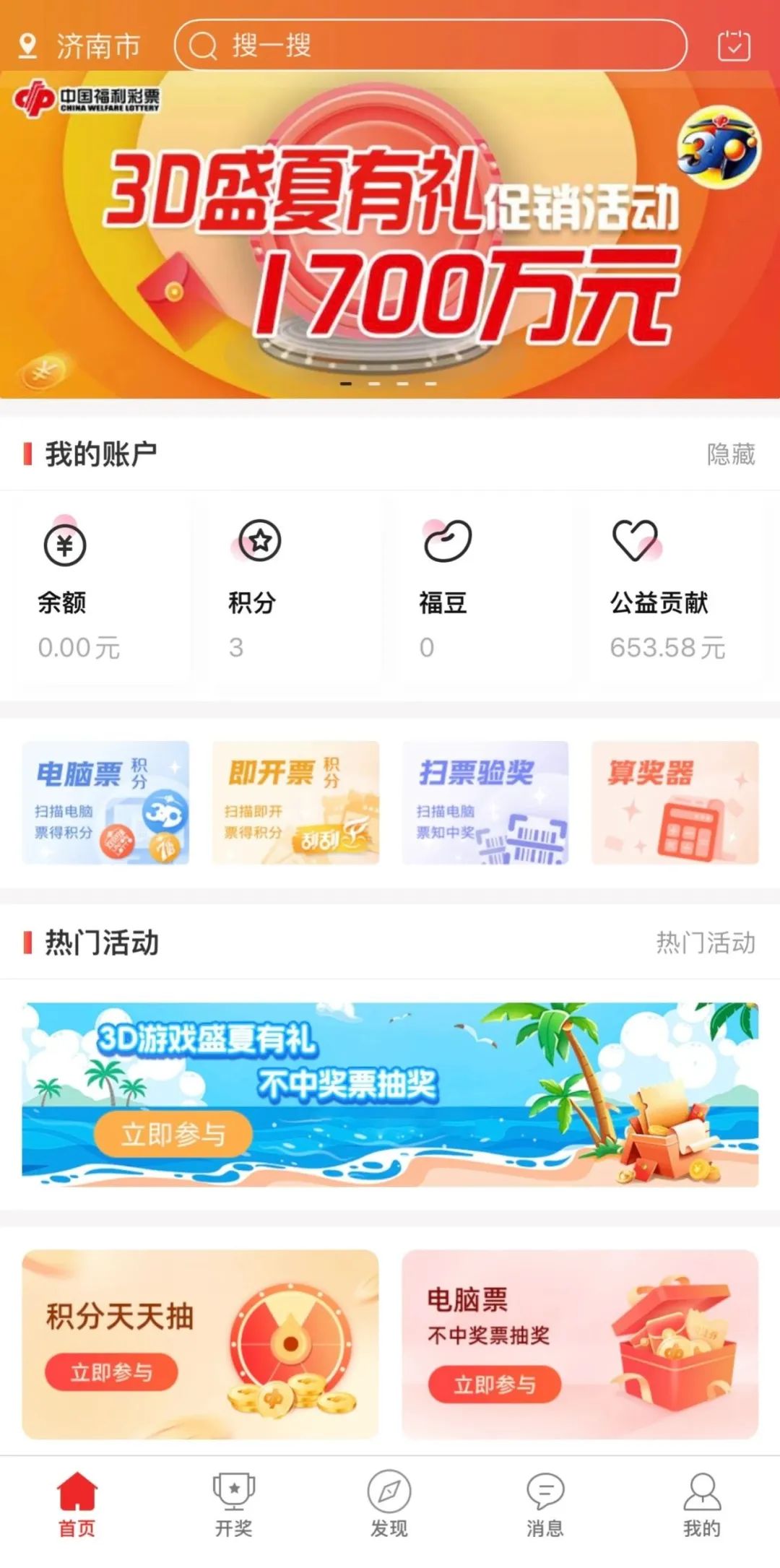The height and width of the screenshot is (1568, 780).
Task: Open 扫票验奖 ticket scanner
Action: pyautogui.click(x=485, y=802)
